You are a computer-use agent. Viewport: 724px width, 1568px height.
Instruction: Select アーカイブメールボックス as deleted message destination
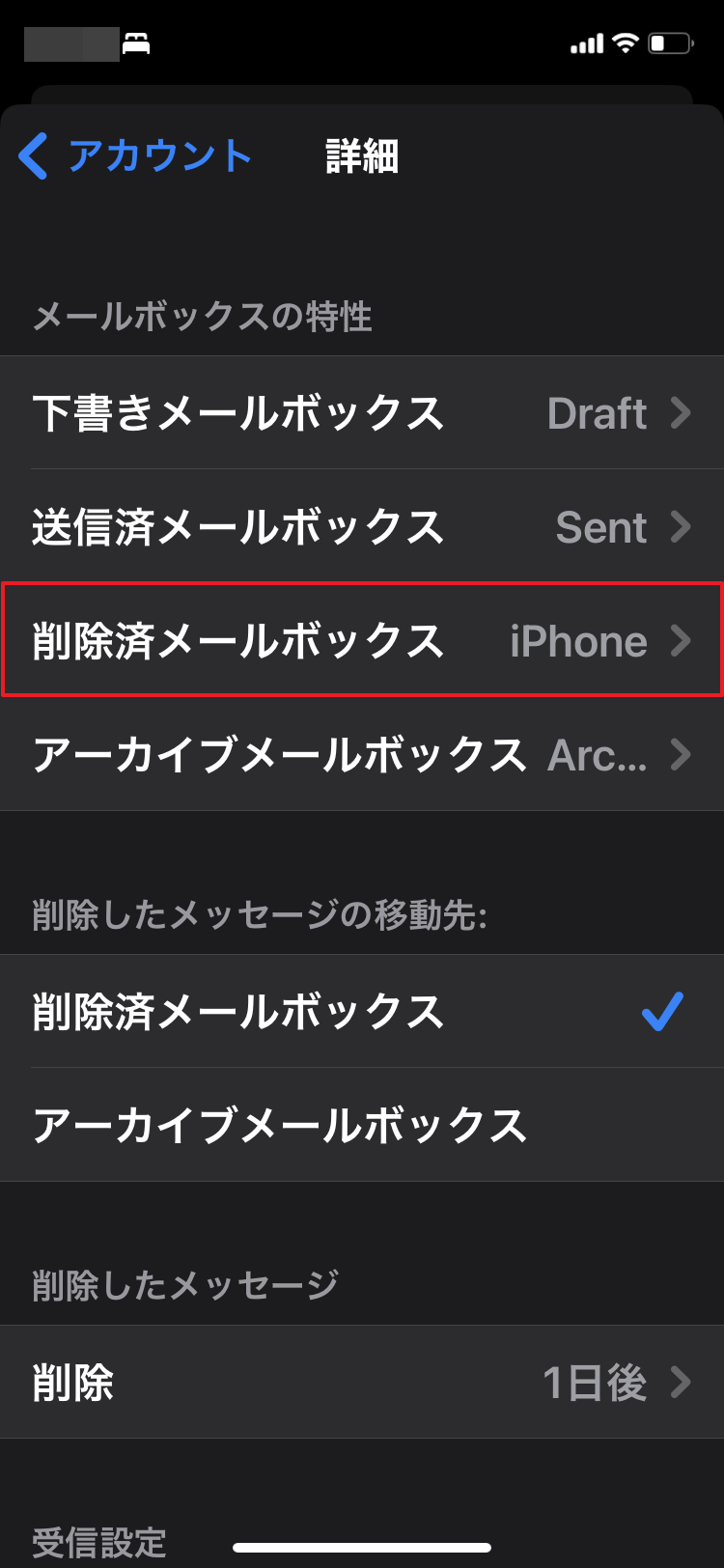point(362,1125)
